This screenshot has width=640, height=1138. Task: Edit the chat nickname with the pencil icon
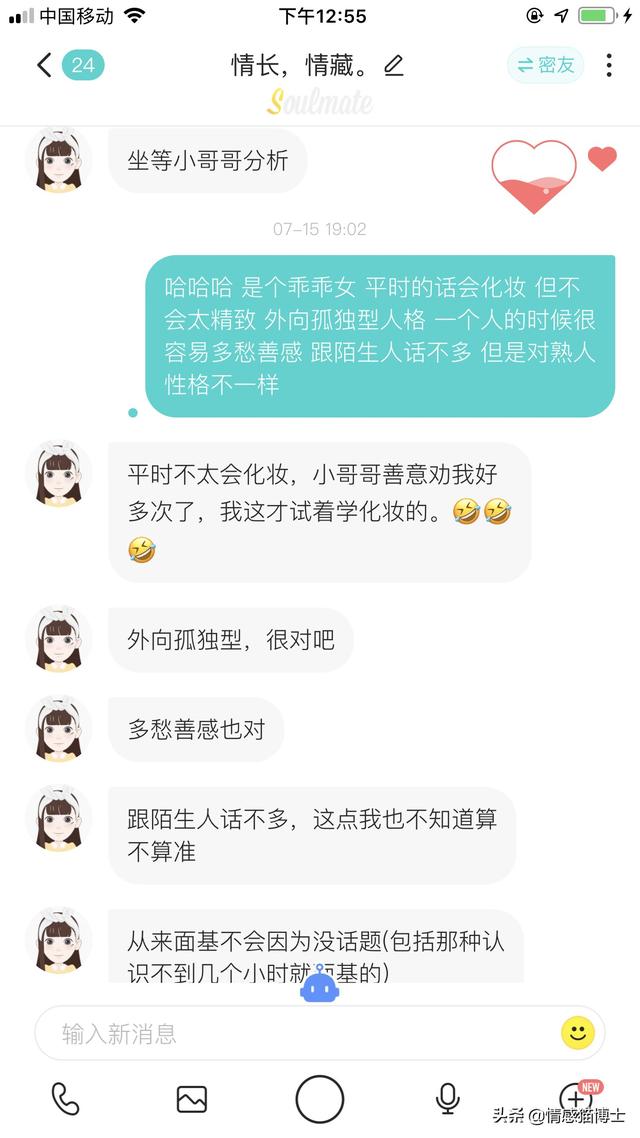click(394, 66)
